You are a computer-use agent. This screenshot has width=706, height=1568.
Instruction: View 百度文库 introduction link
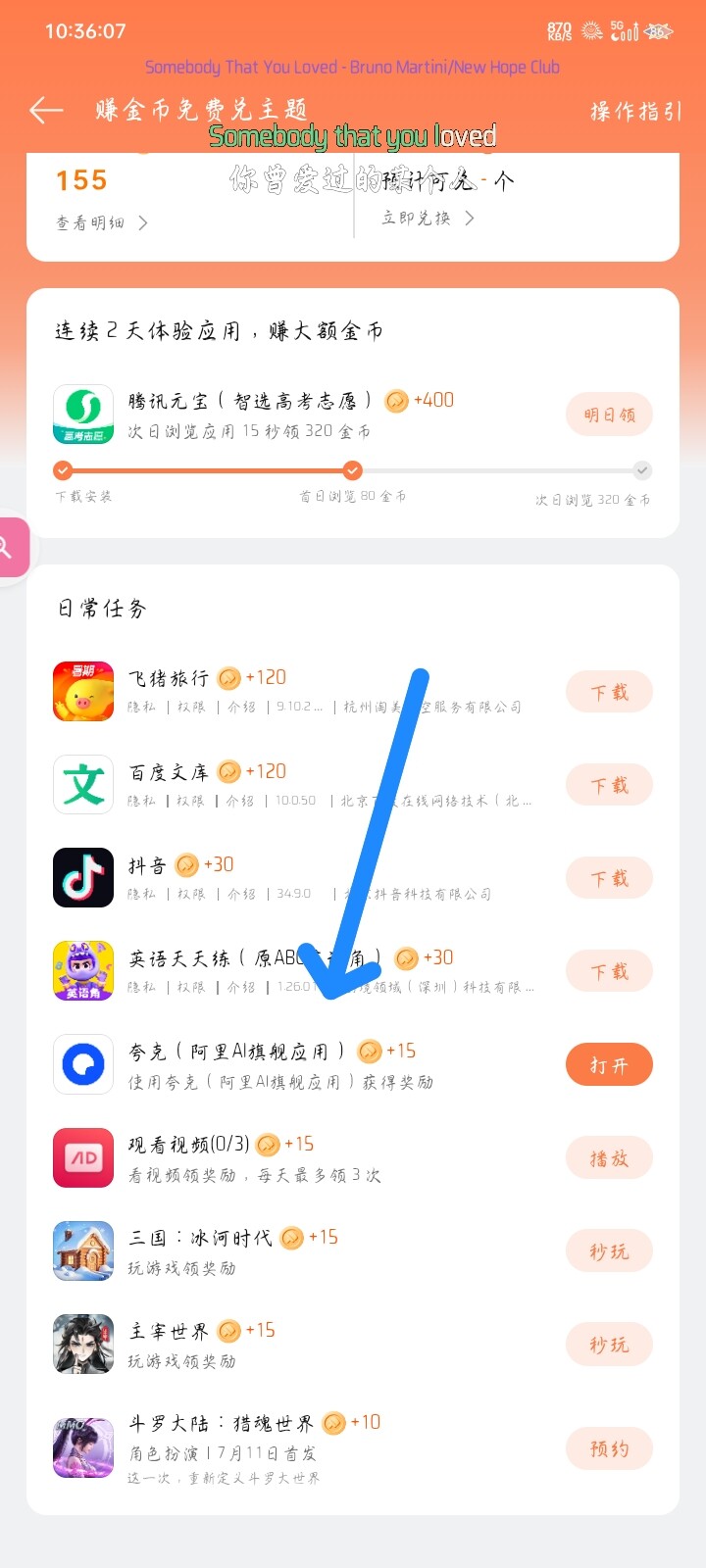tap(240, 801)
